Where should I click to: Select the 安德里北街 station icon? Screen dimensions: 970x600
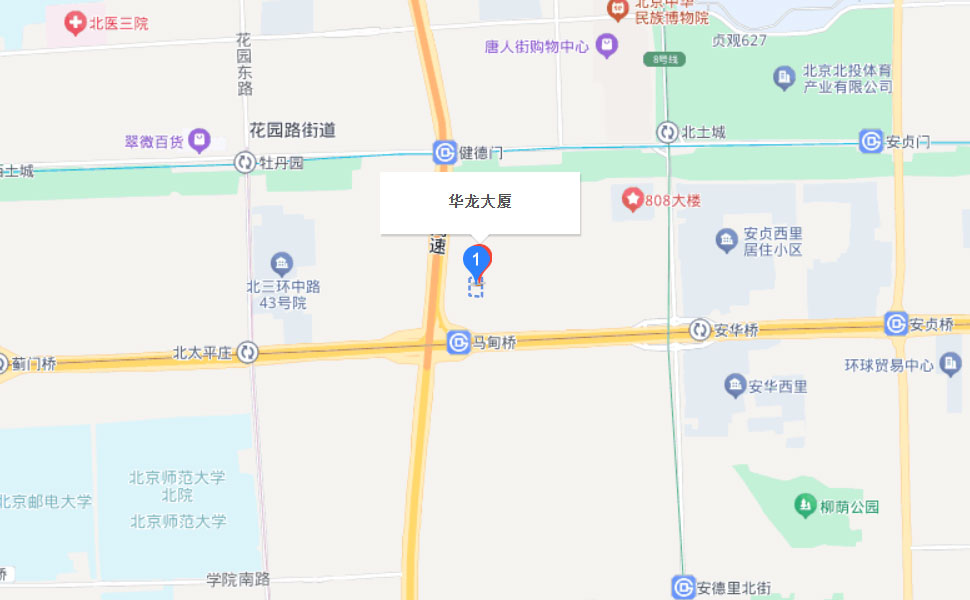[684, 586]
